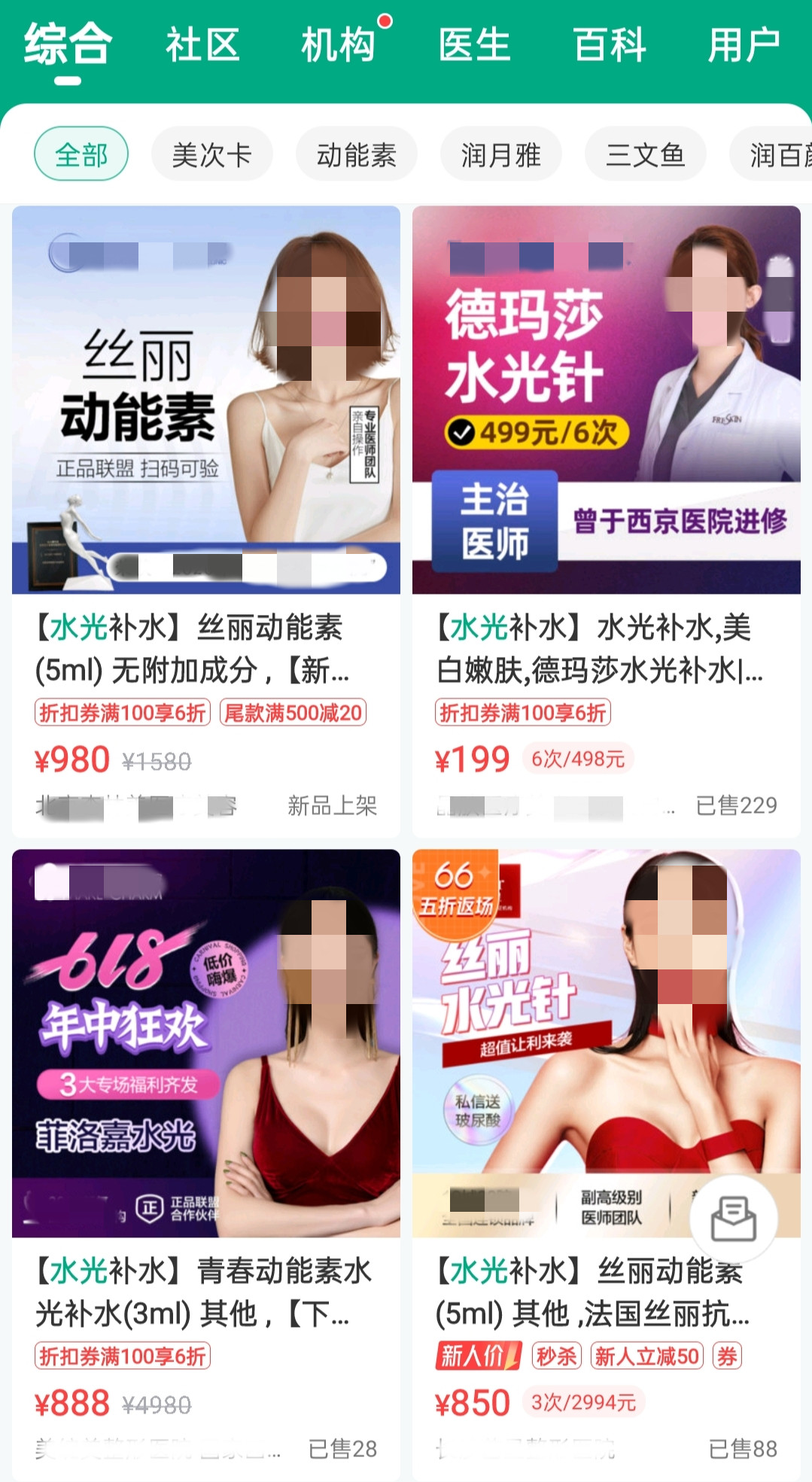Switch to the 社区 tab
The width and height of the screenshot is (812, 1482).
coord(202,45)
